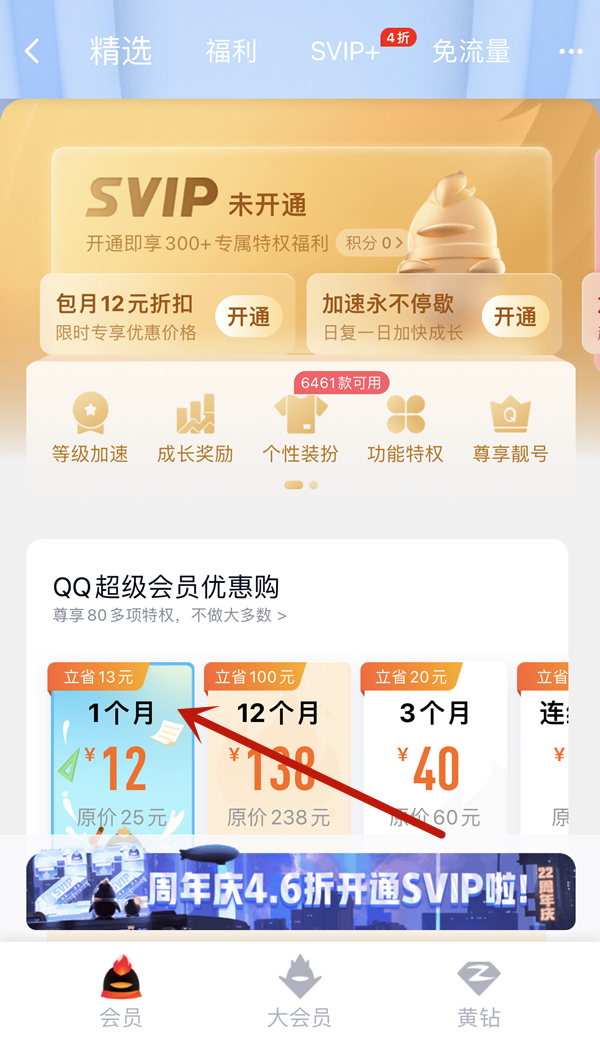Tap 开通 on the 包月12元折扣 card
The height and width of the screenshot is (1037, 600).
pyautogui.click(x=248, y=317)
